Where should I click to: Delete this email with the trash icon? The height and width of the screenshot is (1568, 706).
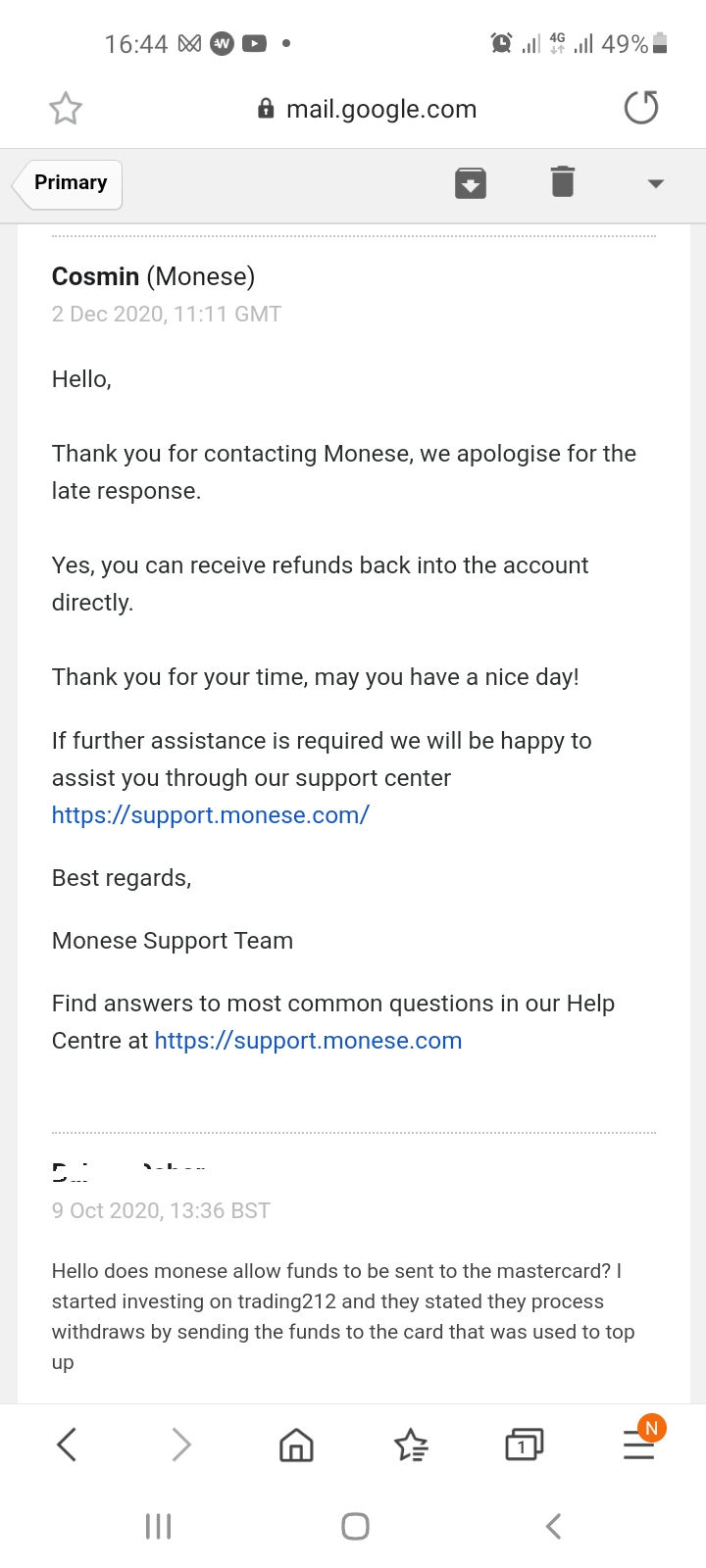pyautogui.click(x=562, y=182)
